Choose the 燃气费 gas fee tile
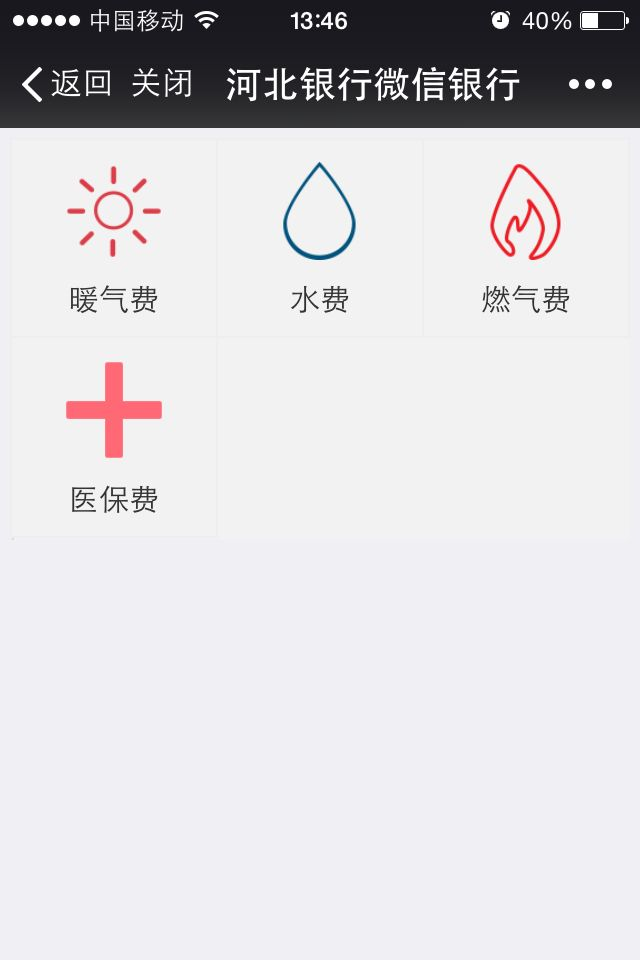The height and width of the screenshot is (960, 640). [526, 238]
